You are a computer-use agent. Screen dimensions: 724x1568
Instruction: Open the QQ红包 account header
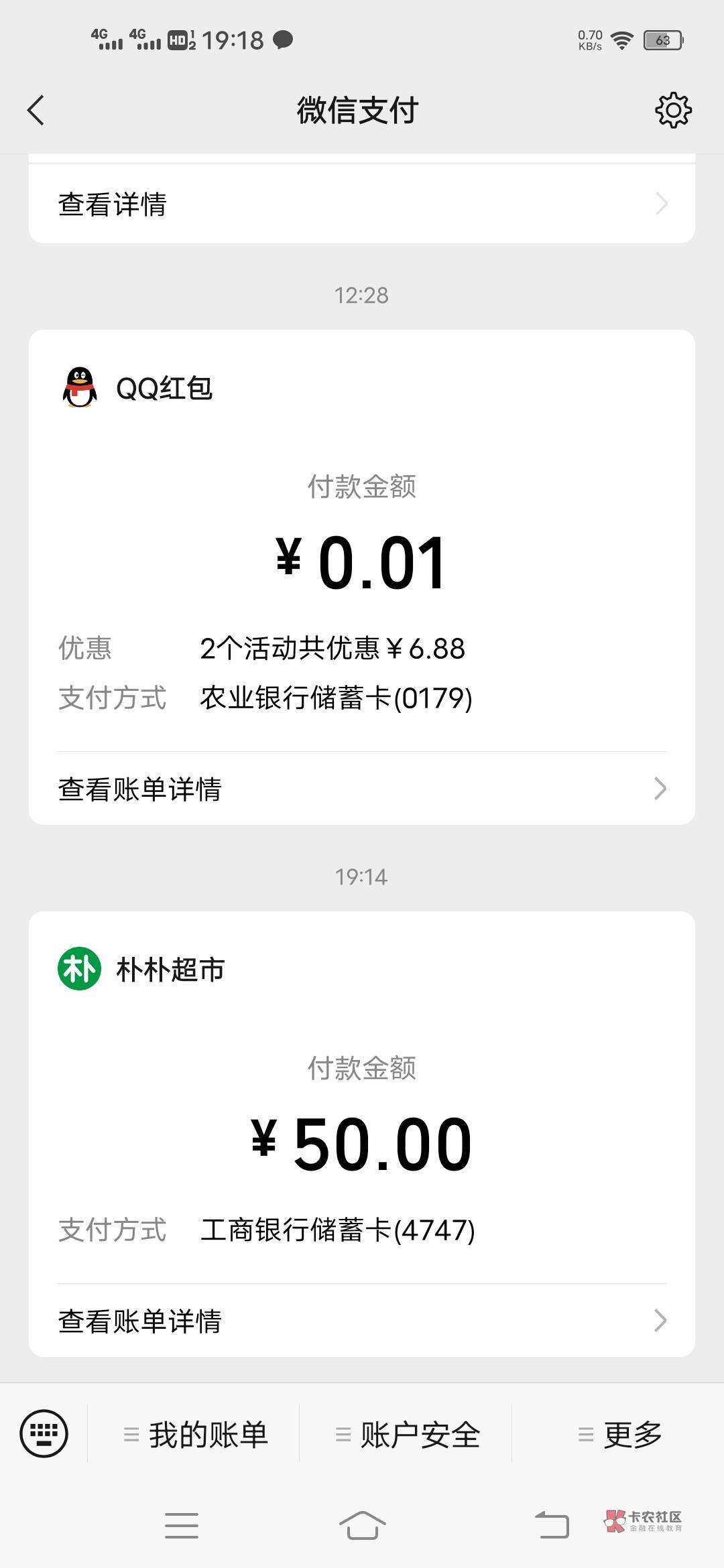click(x=137, y=387)
